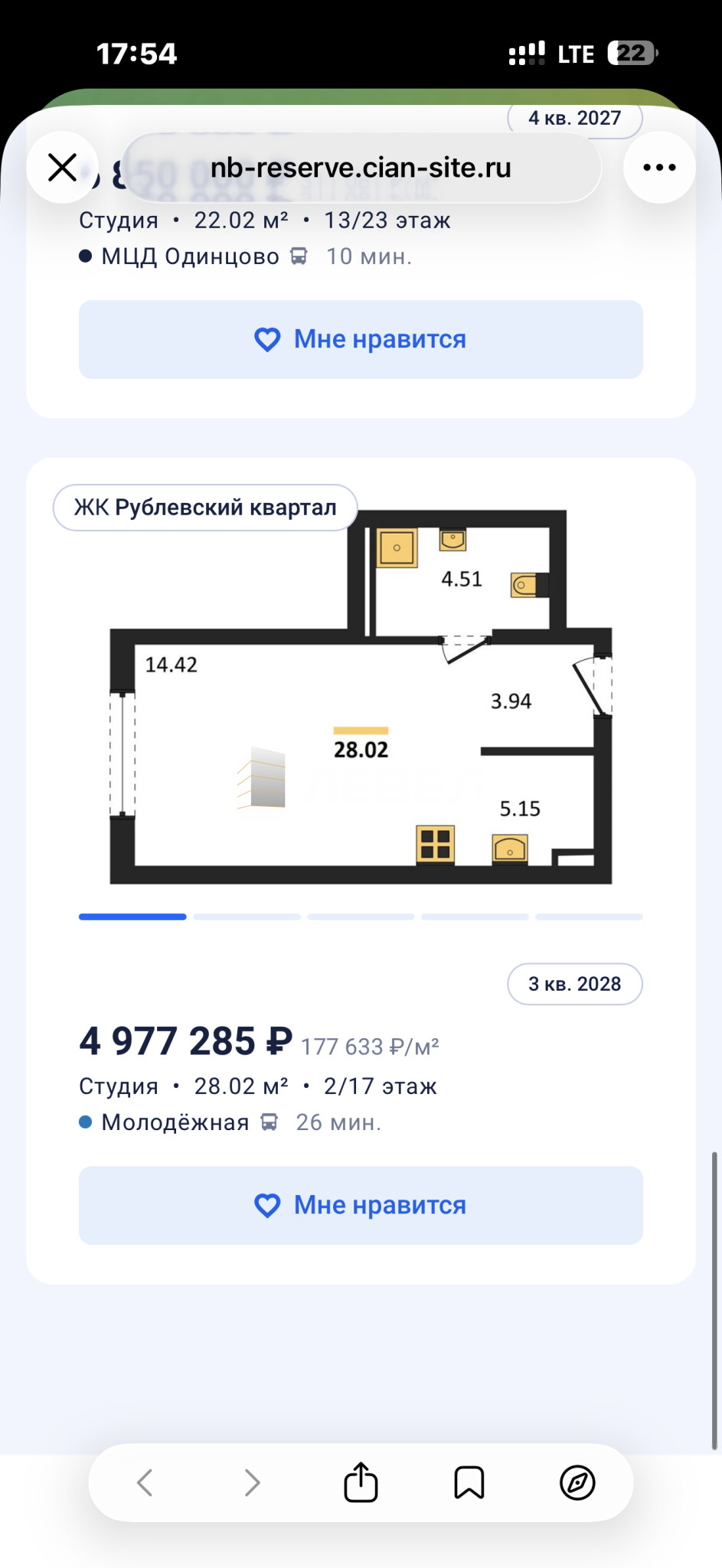Close the in-app browser page

[62, 167]
